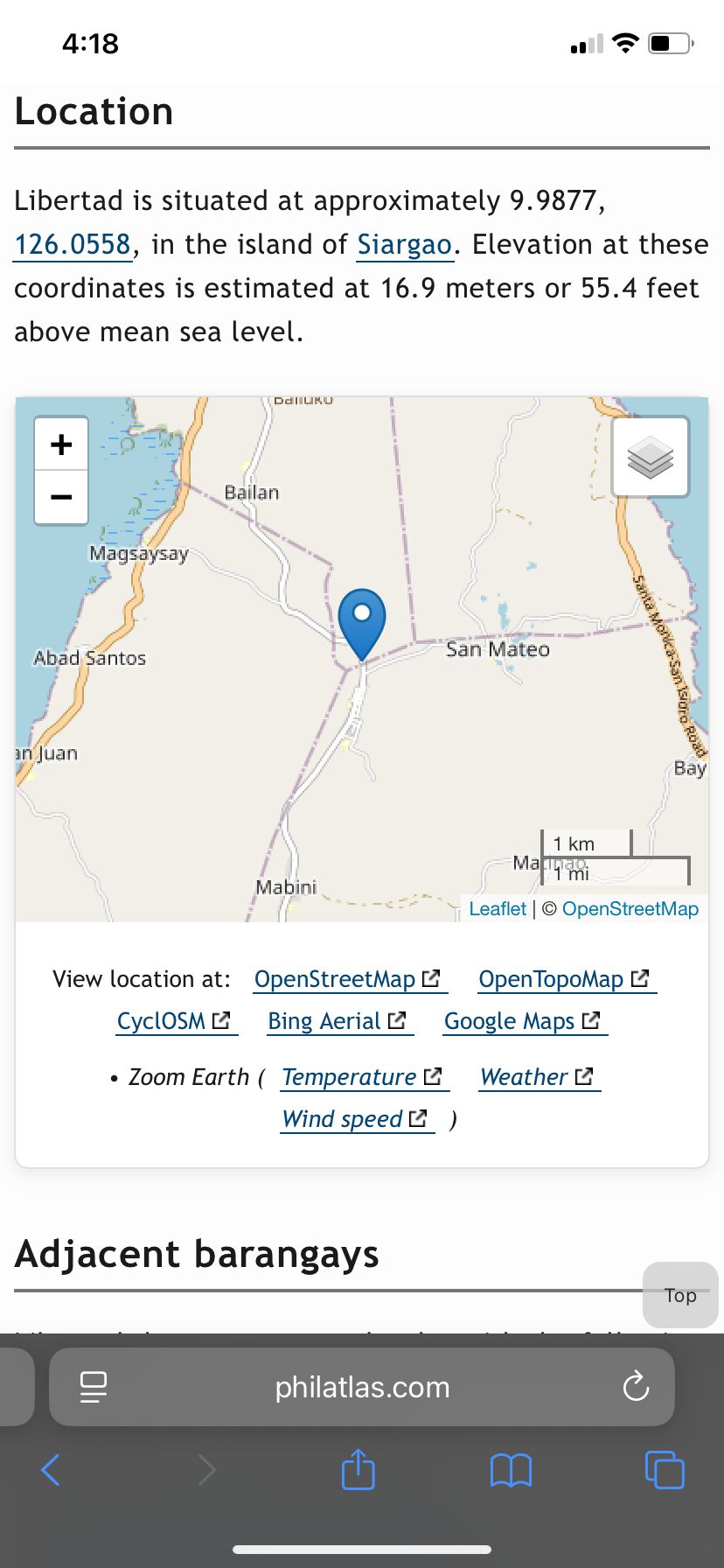Jump back to Top of page
Screen dimensions: 724x1568
[x=679, y=1295]
